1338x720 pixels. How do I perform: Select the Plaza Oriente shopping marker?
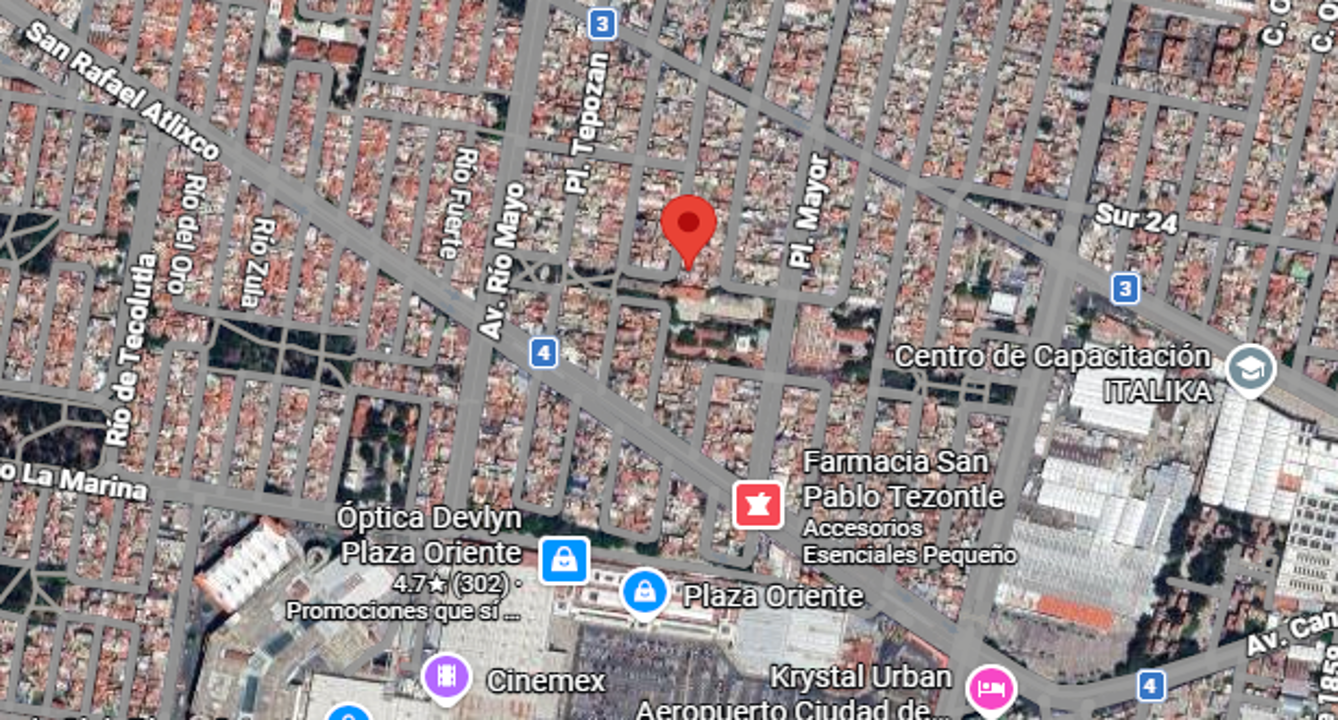coord(645,593)
